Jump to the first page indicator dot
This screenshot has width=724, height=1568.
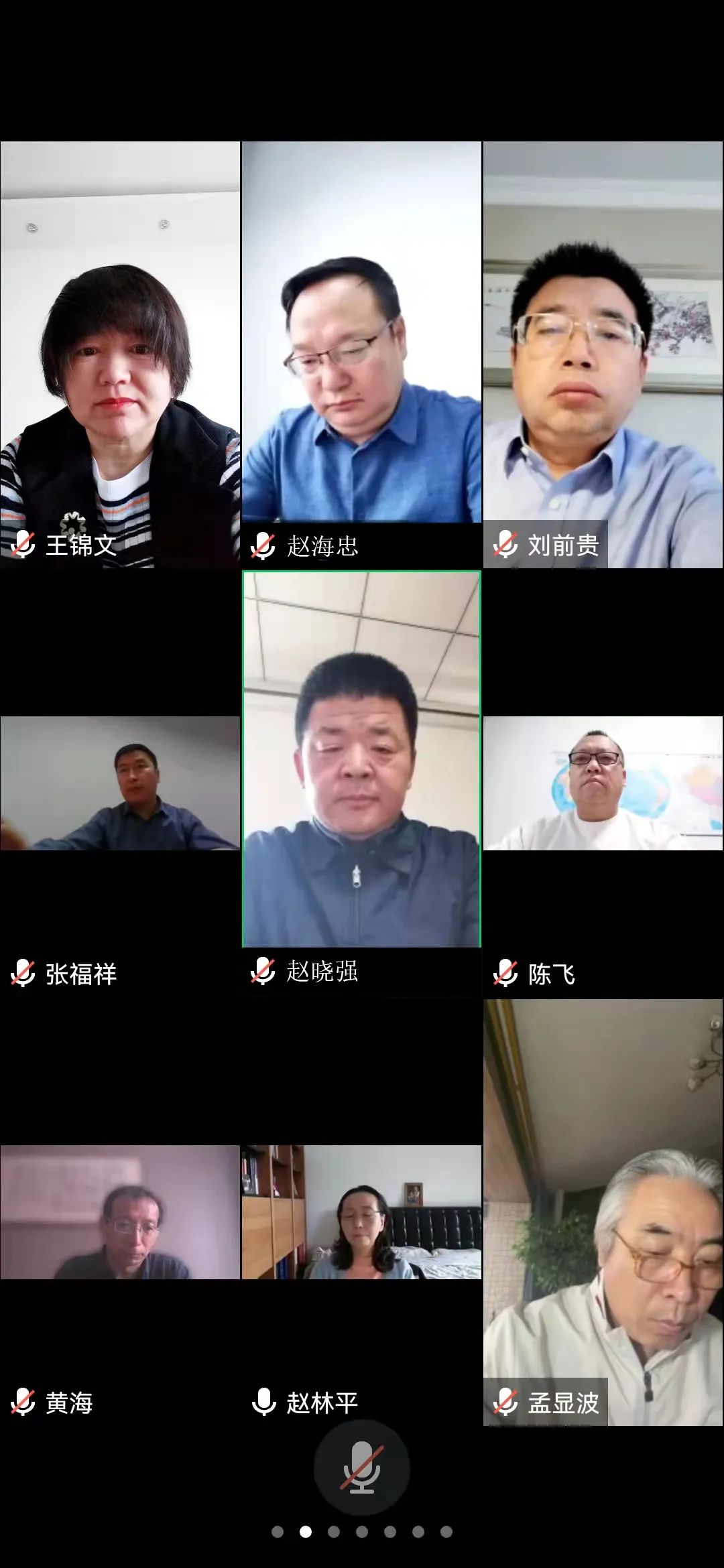pos(278,1532)
